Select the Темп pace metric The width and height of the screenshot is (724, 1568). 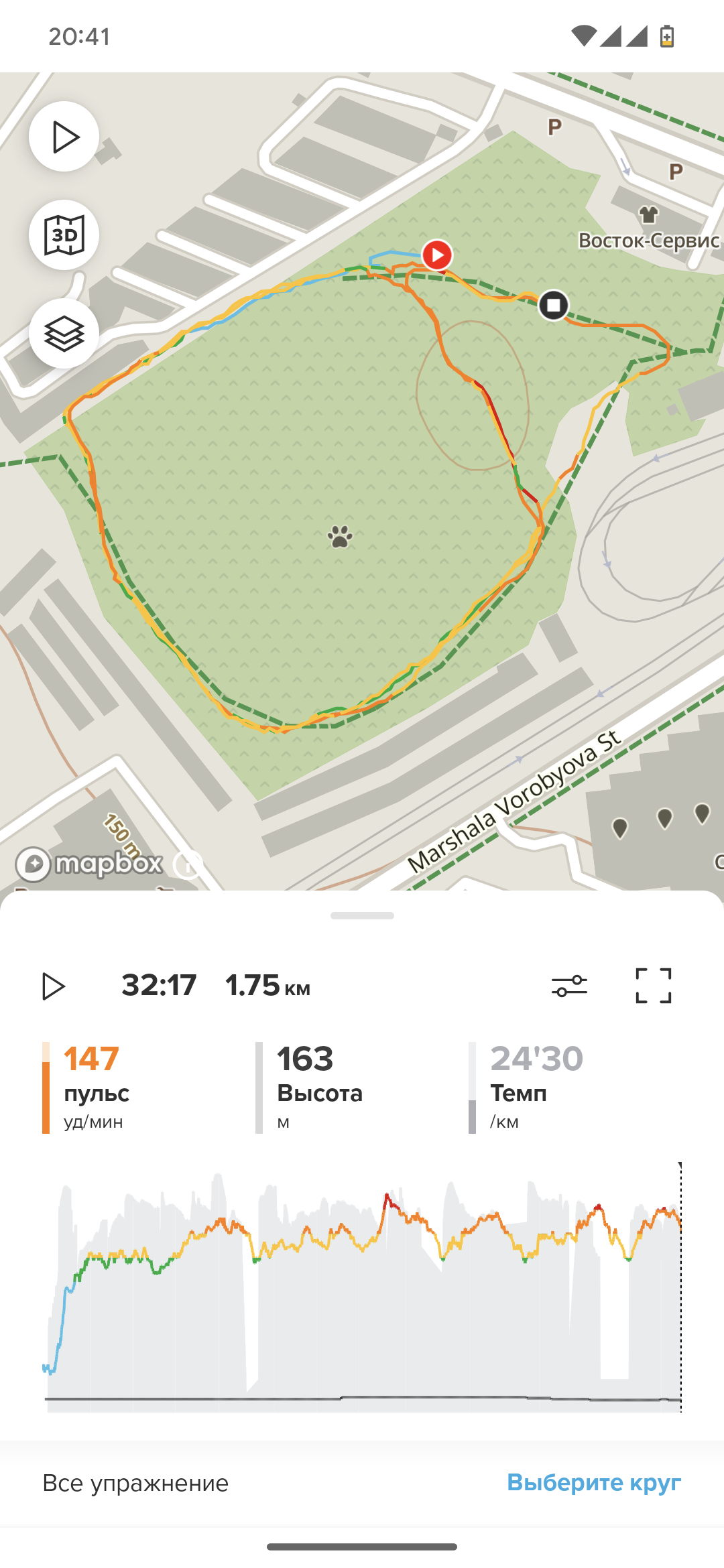click(x=536, y=1087)
